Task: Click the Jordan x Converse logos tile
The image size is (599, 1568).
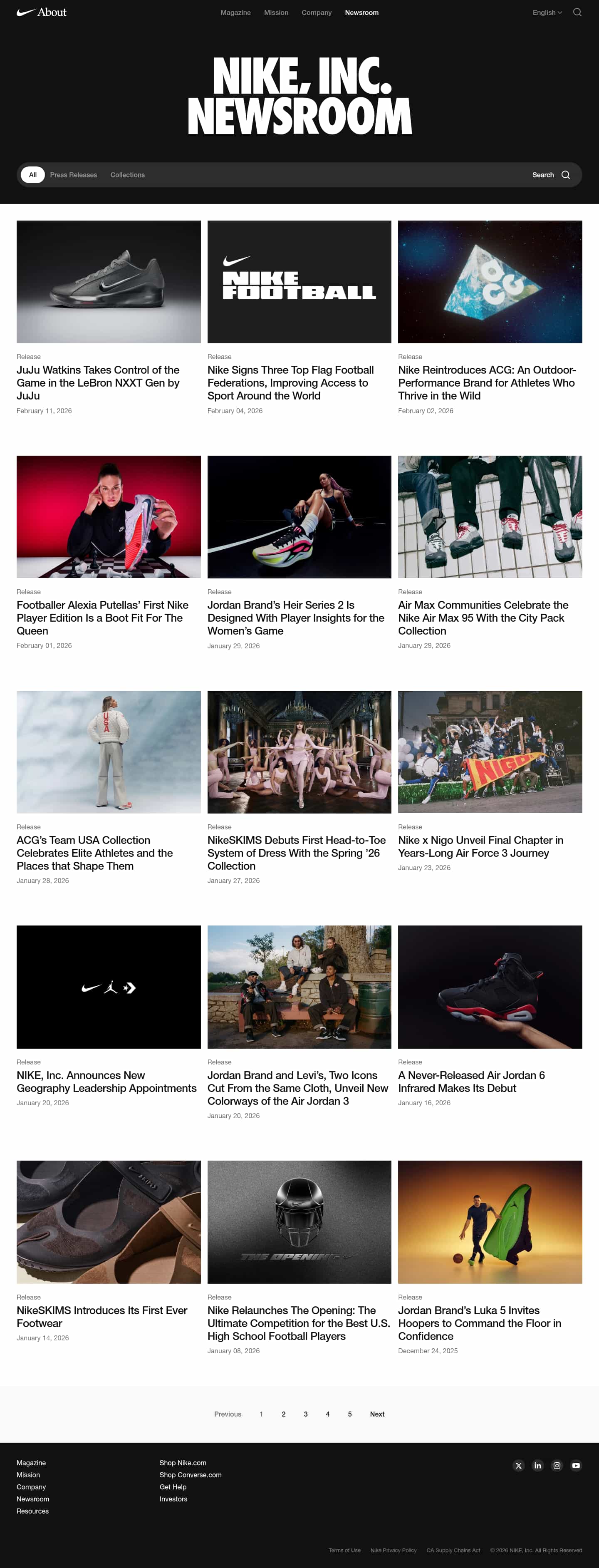Action: pyautogui.click(x=108, y=988)
